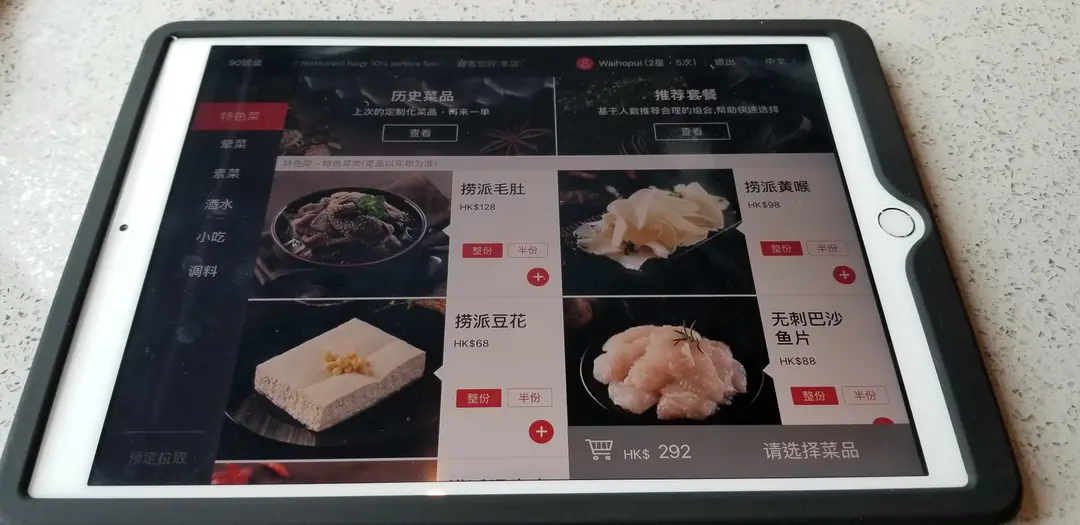This screenshot has width=1080, height=525.
Task: Select 半份 for 捞派毛肚
Action: (x=527, y=250)
